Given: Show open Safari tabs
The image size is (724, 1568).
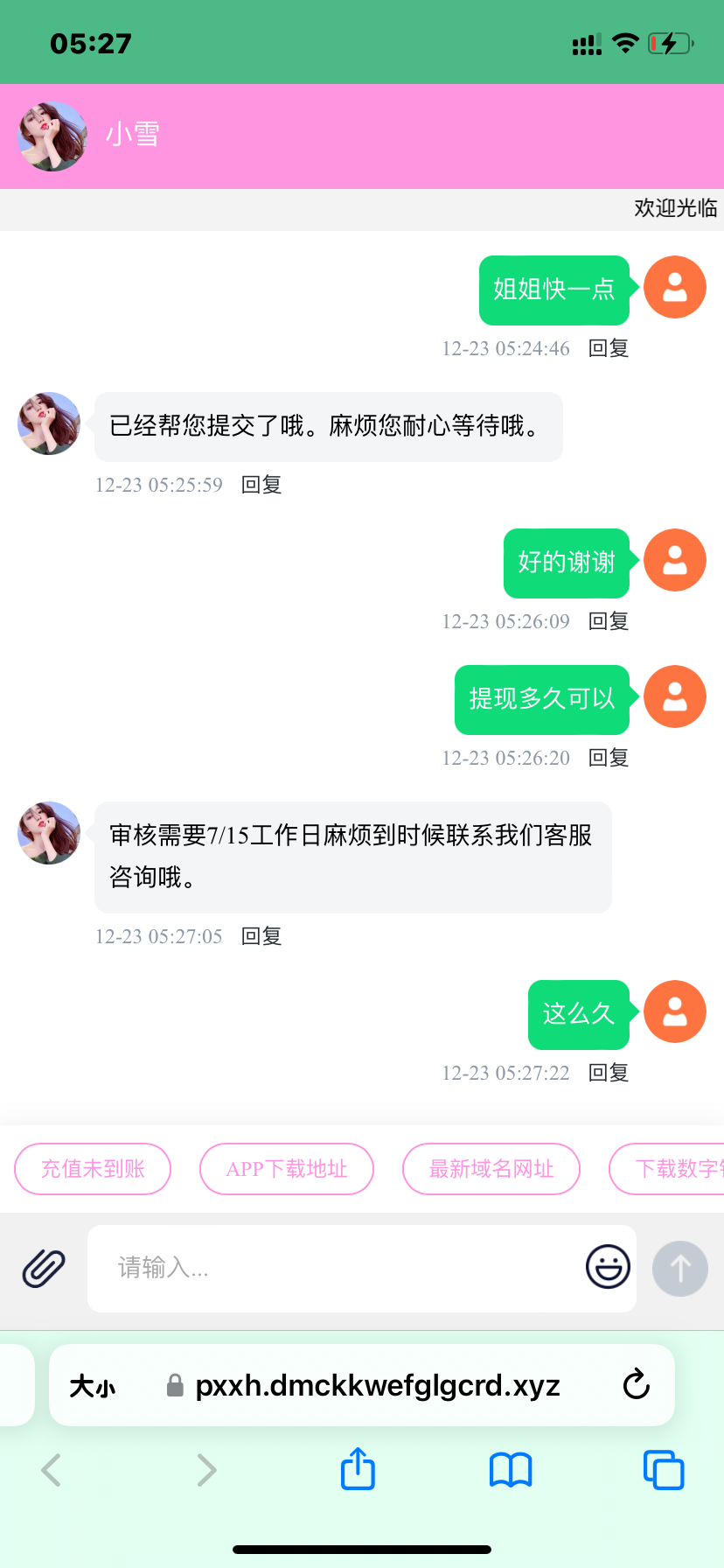Looking at the screenshot, I should click(664, 1470).
